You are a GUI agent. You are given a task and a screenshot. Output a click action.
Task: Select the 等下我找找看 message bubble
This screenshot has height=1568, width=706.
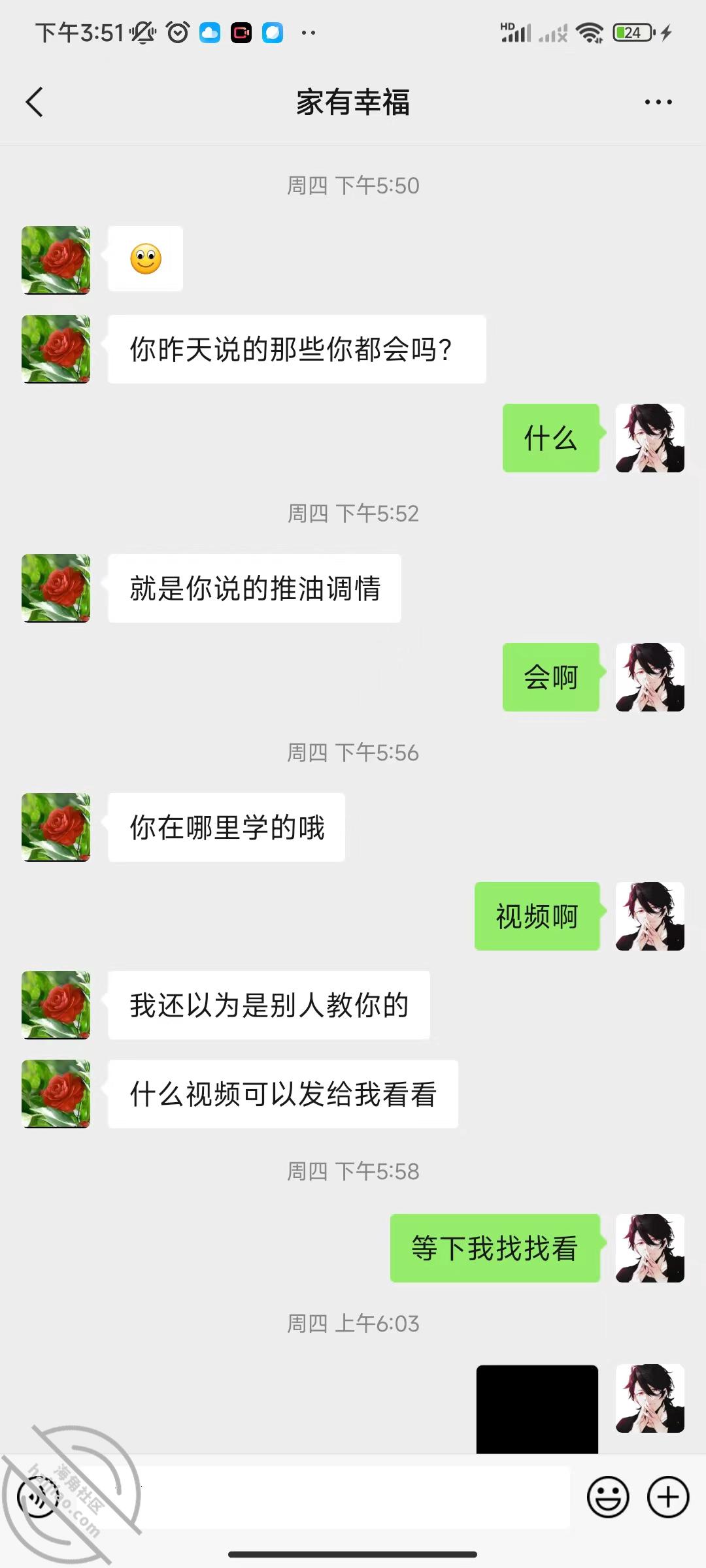click(496, 1248)
